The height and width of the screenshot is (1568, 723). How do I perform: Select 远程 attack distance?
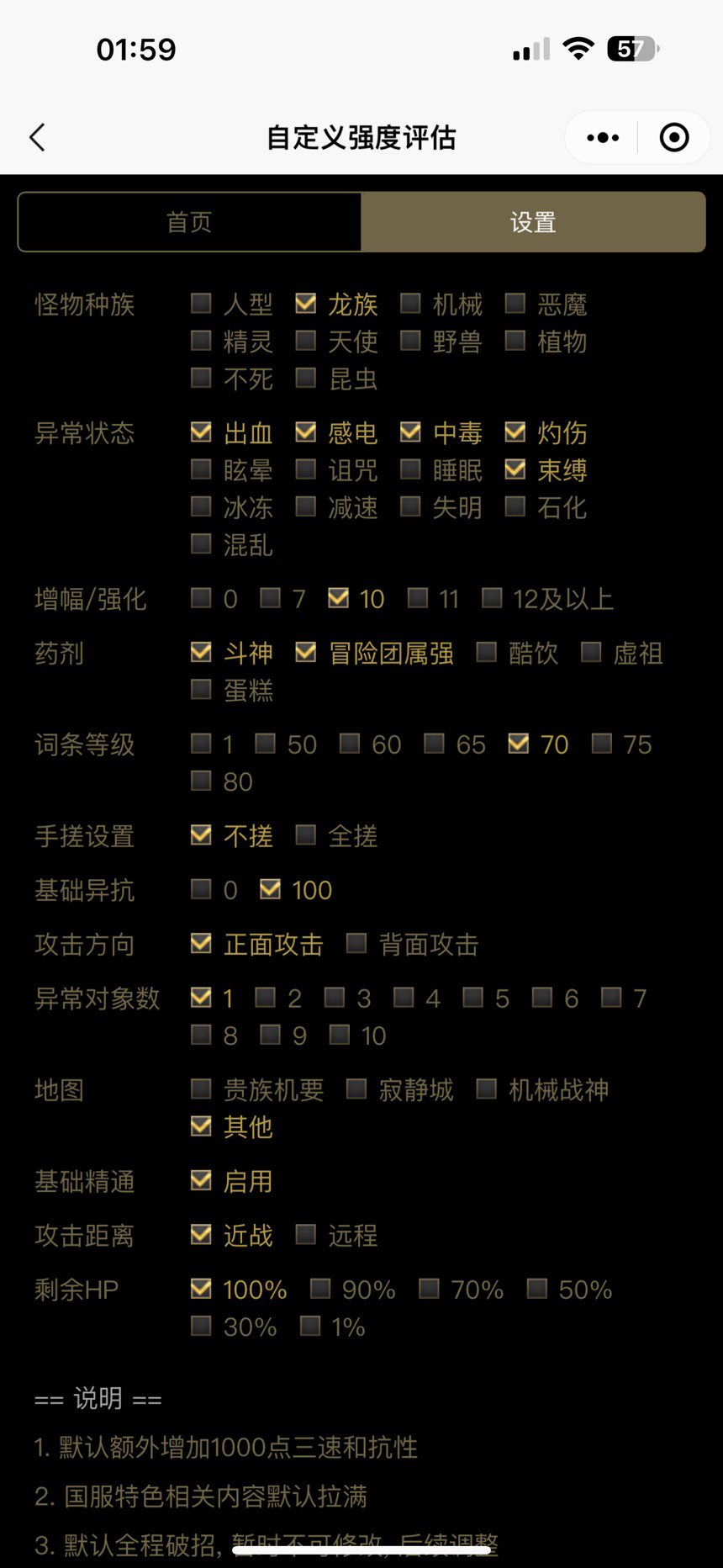tap(306, 1235)
